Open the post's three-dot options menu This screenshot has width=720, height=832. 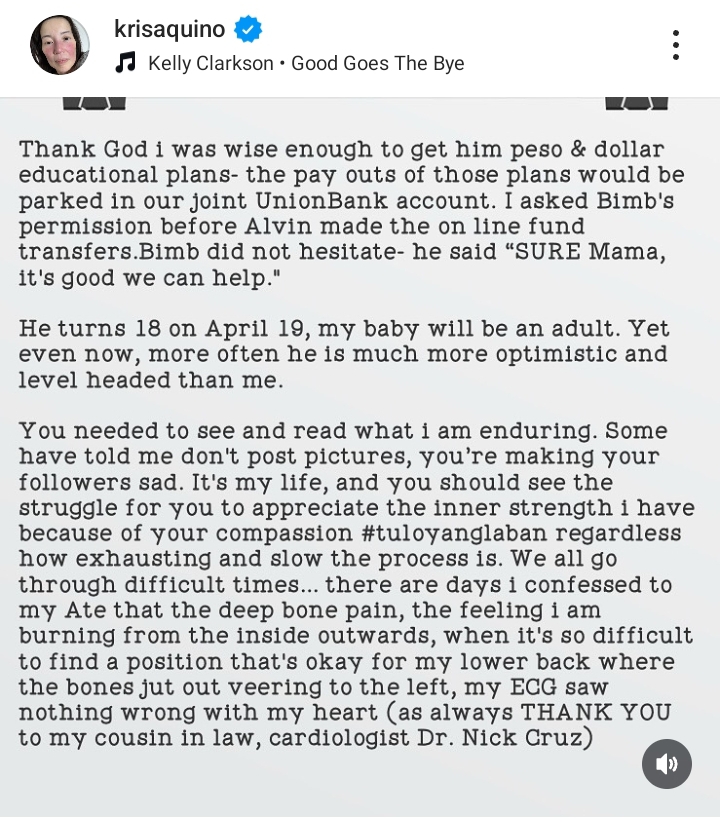[x=675, y=45]
